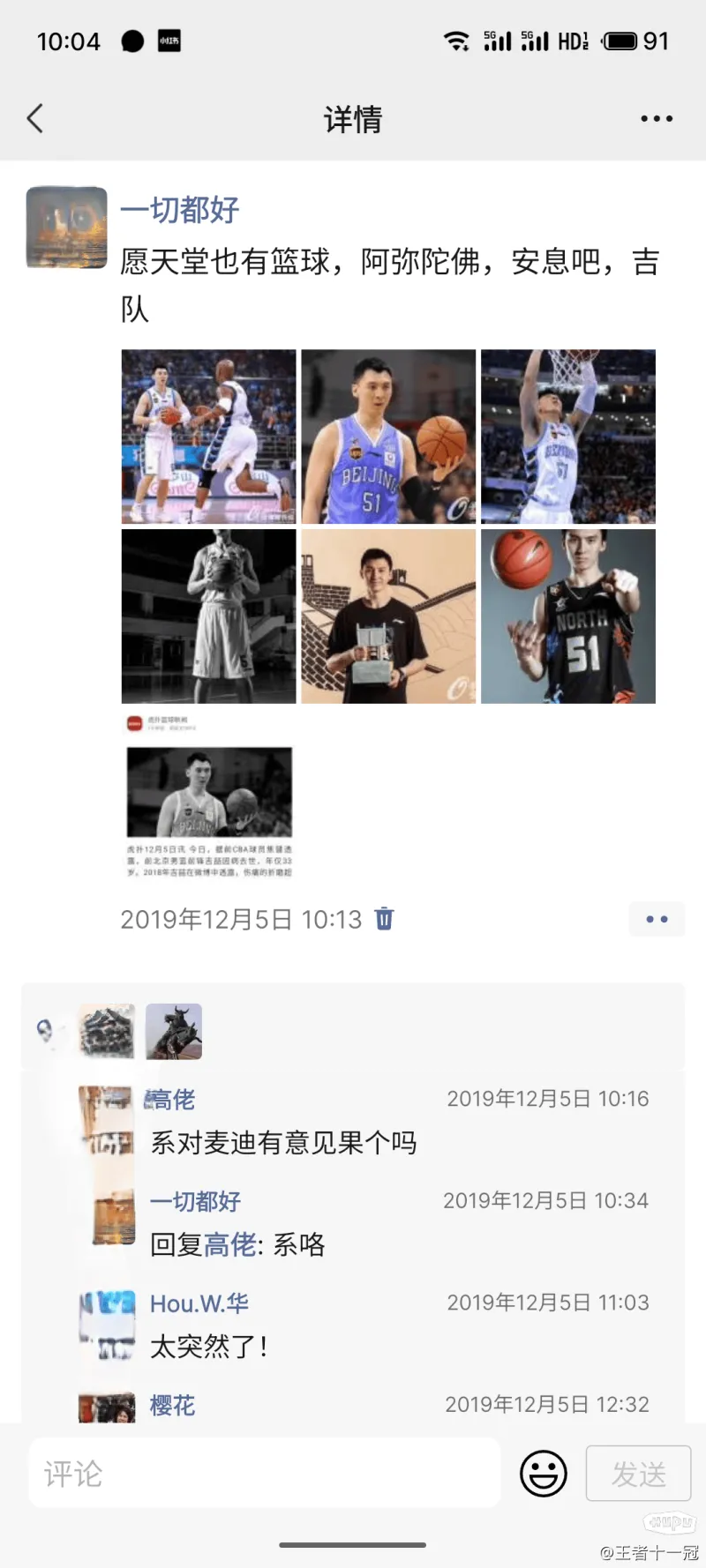Open the black-and-white player photo

click(209, 616)
